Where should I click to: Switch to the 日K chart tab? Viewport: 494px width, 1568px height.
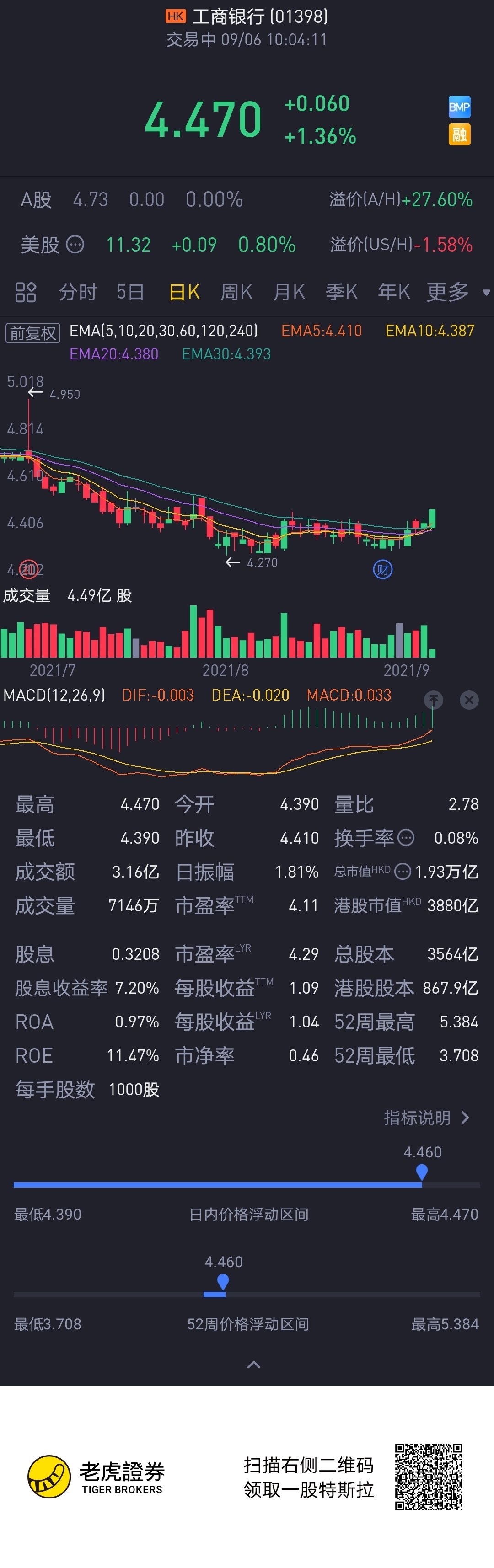[x=184, y=292]
